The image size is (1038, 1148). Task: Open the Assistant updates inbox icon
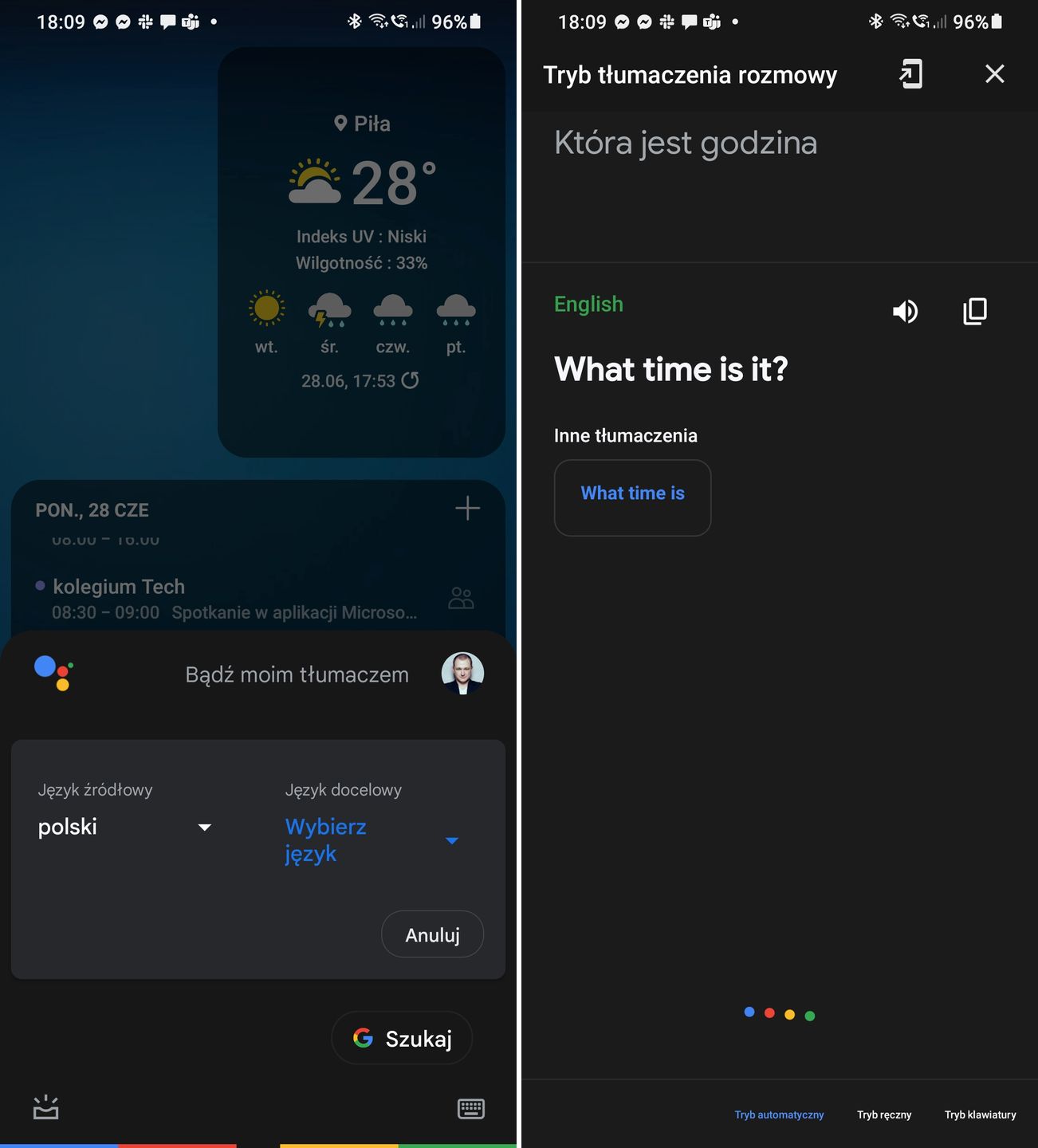(x=45, y=1107)
